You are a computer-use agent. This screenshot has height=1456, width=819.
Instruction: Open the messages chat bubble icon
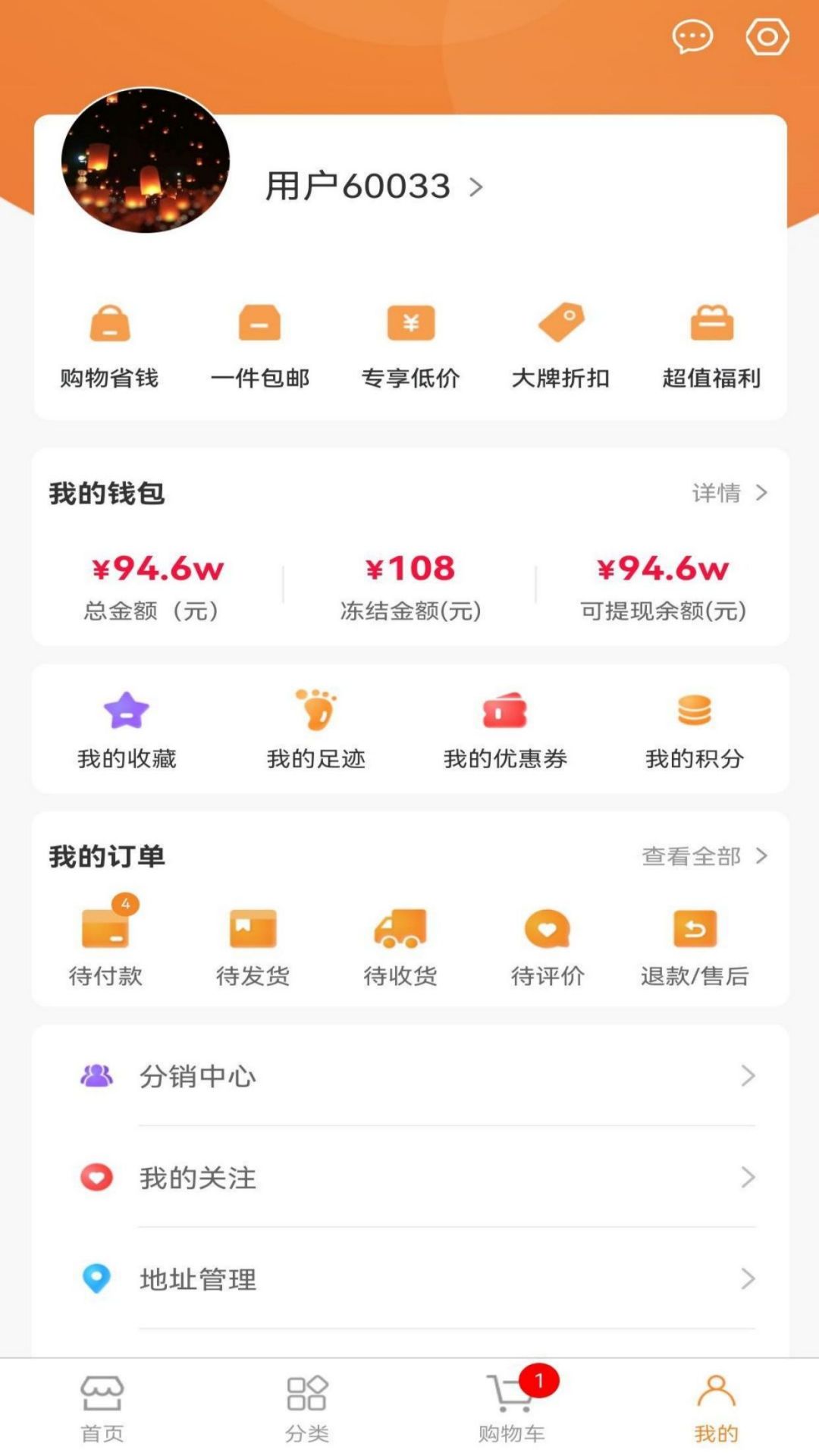(692, 37)
